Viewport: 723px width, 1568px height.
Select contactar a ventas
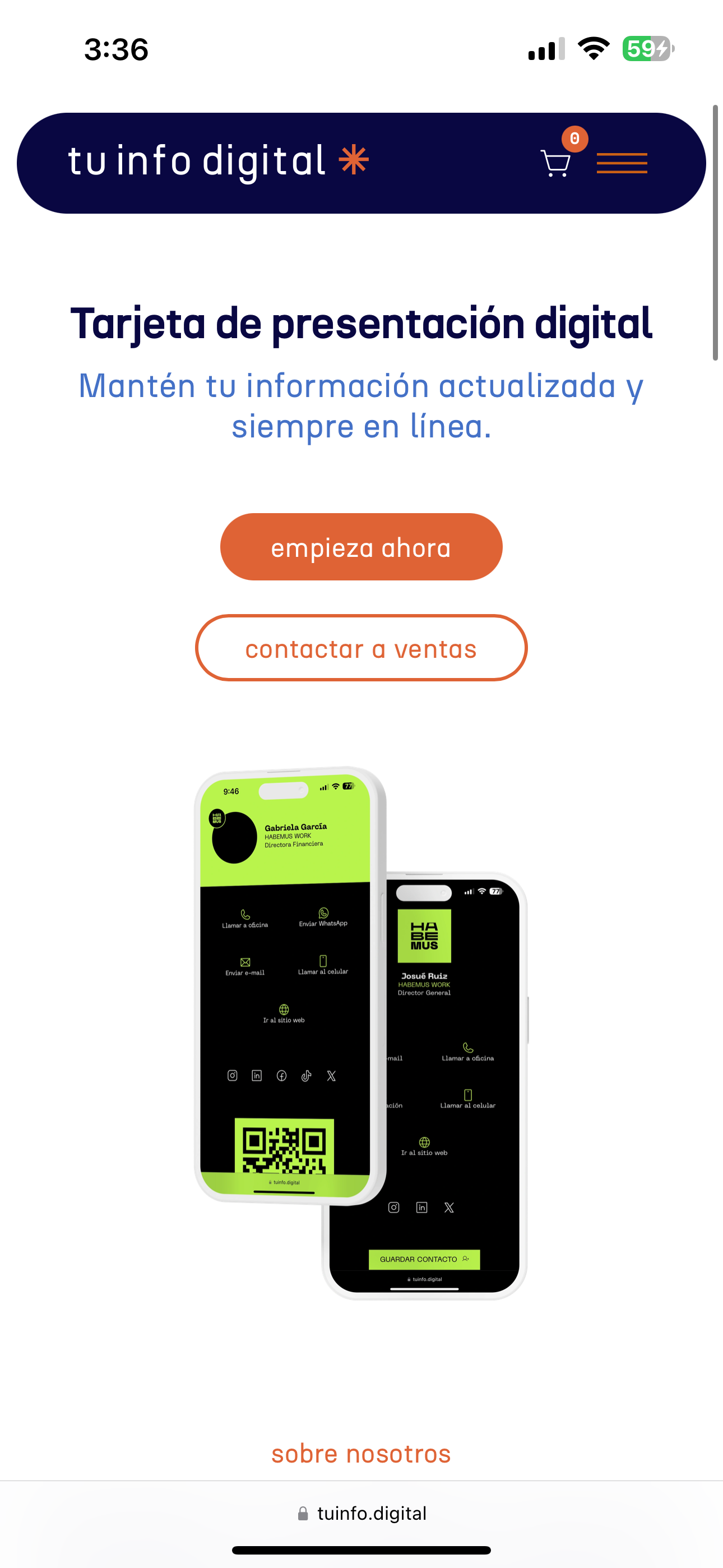[x=361, y=648]
